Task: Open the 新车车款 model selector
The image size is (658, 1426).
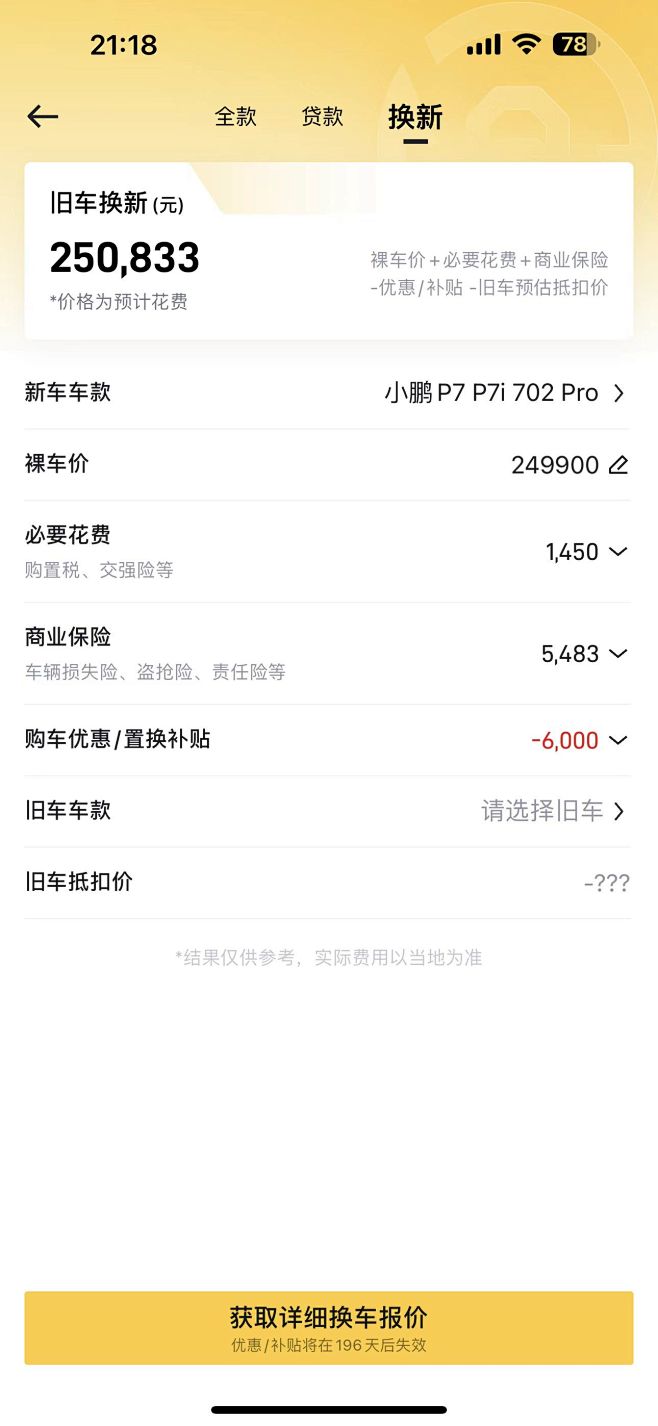Action: click(x=505, y=393)
